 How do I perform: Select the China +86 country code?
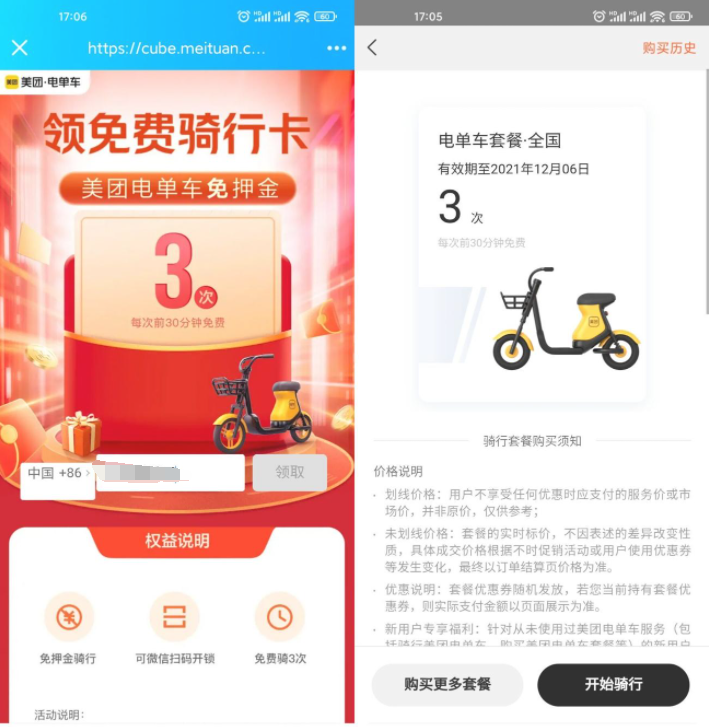57,474
